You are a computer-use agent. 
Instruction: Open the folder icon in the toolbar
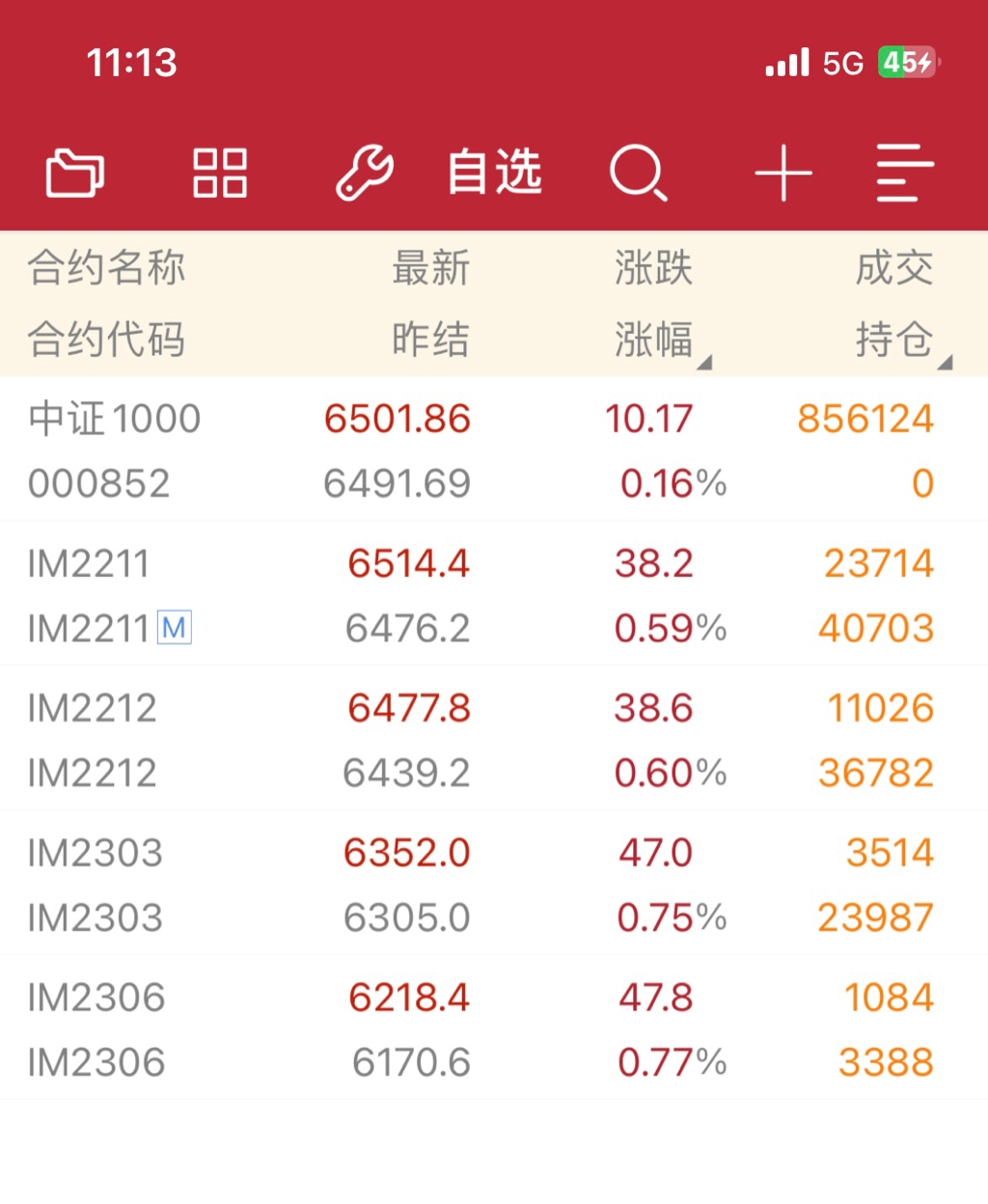pyautogui.click(x=75, y=174)
